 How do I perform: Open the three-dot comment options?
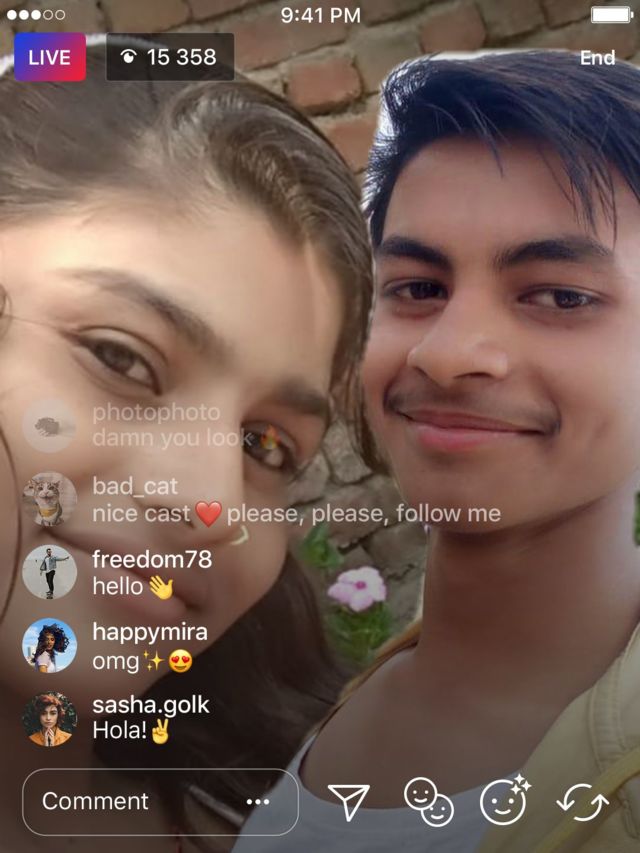tap(257, 801)
